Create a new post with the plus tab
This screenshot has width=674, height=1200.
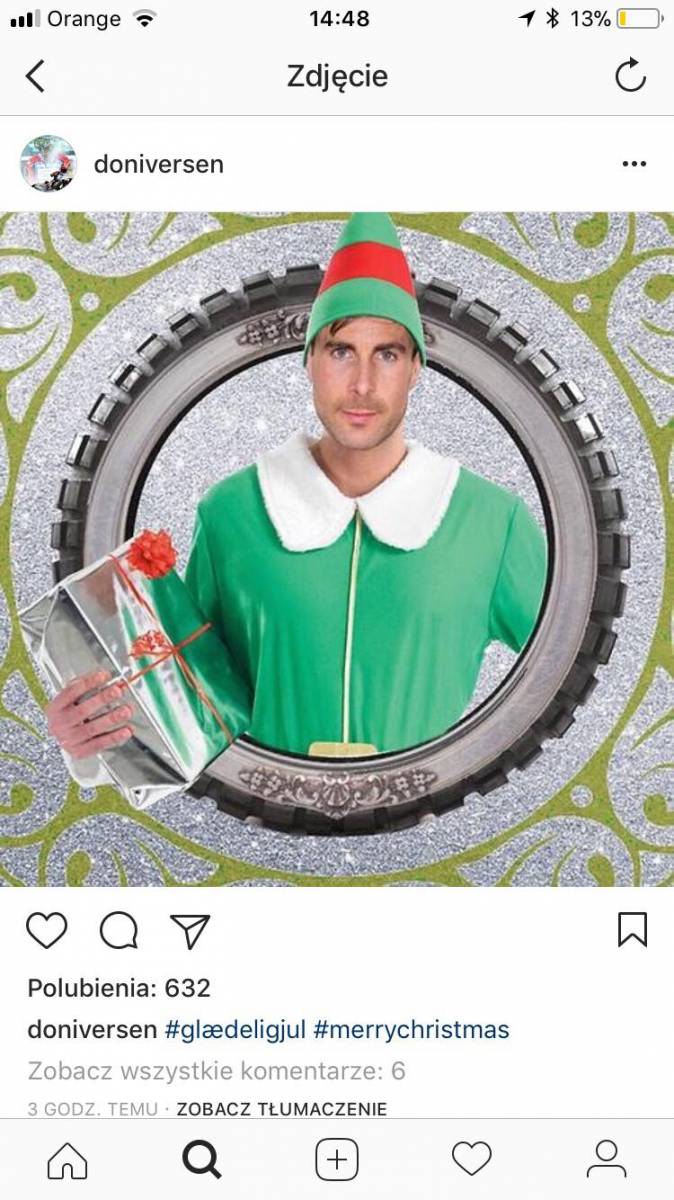pyautogui.click(x=337, y=1160)
